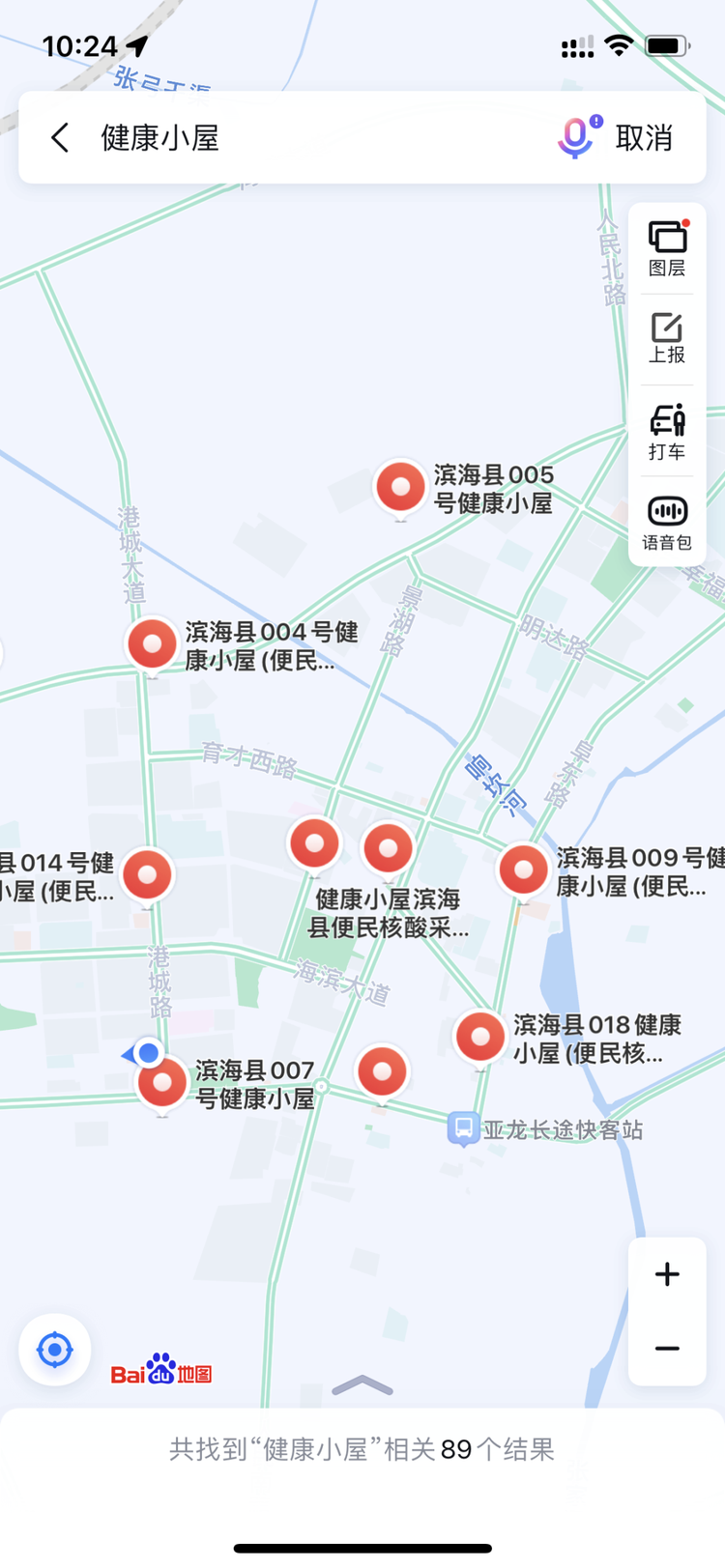The image size is (725, 1568).
Task: Zoom in with the plus button
Action: pyautogui.click(x=667, y=1275)
